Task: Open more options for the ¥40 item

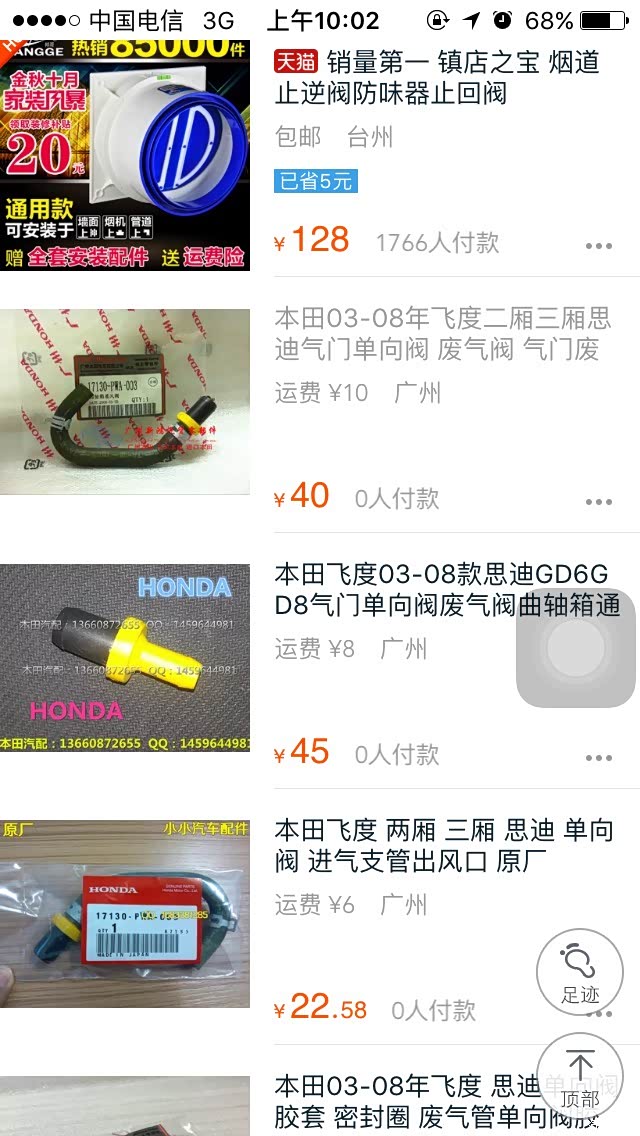Action: click(x=599, y=502)
